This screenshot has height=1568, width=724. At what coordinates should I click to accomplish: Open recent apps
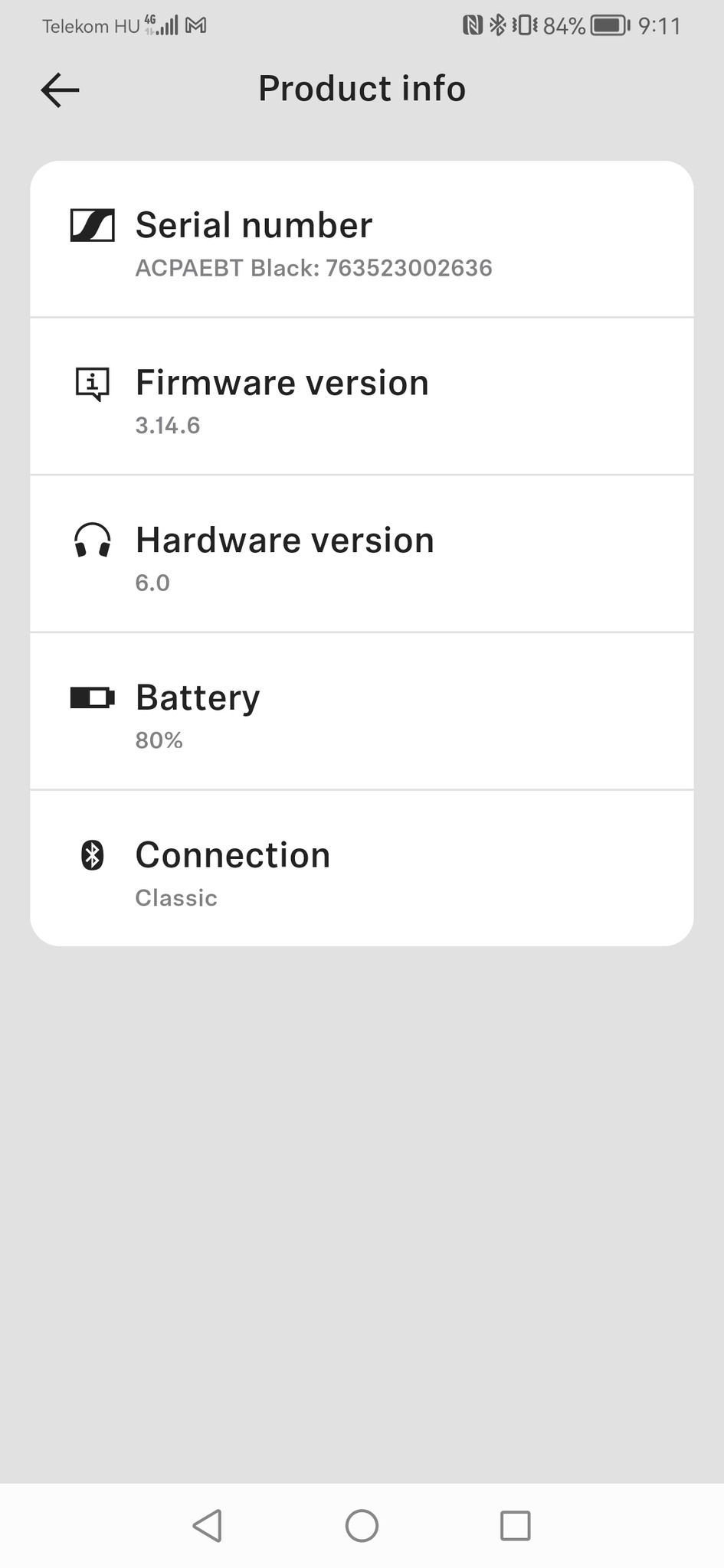click(x=515, y=1525)
